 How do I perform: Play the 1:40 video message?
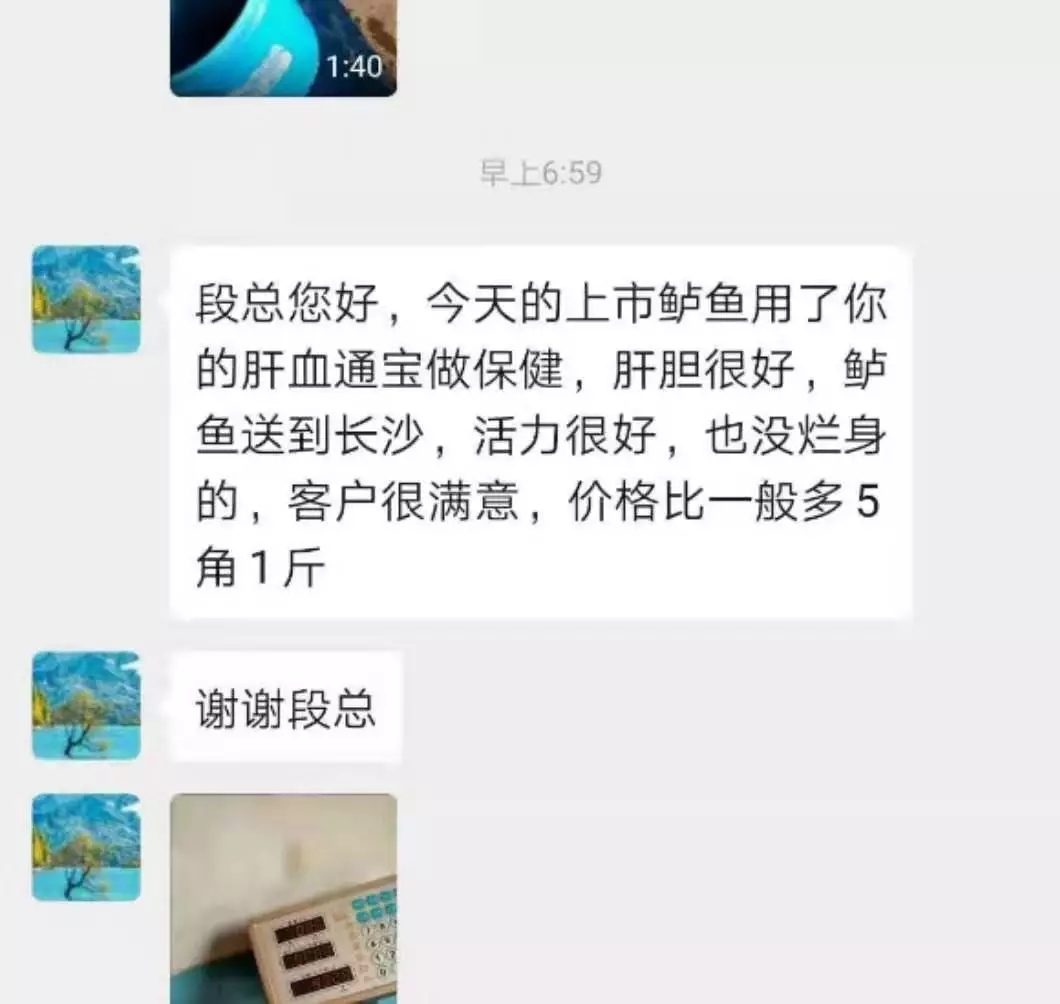coord(283,45)
